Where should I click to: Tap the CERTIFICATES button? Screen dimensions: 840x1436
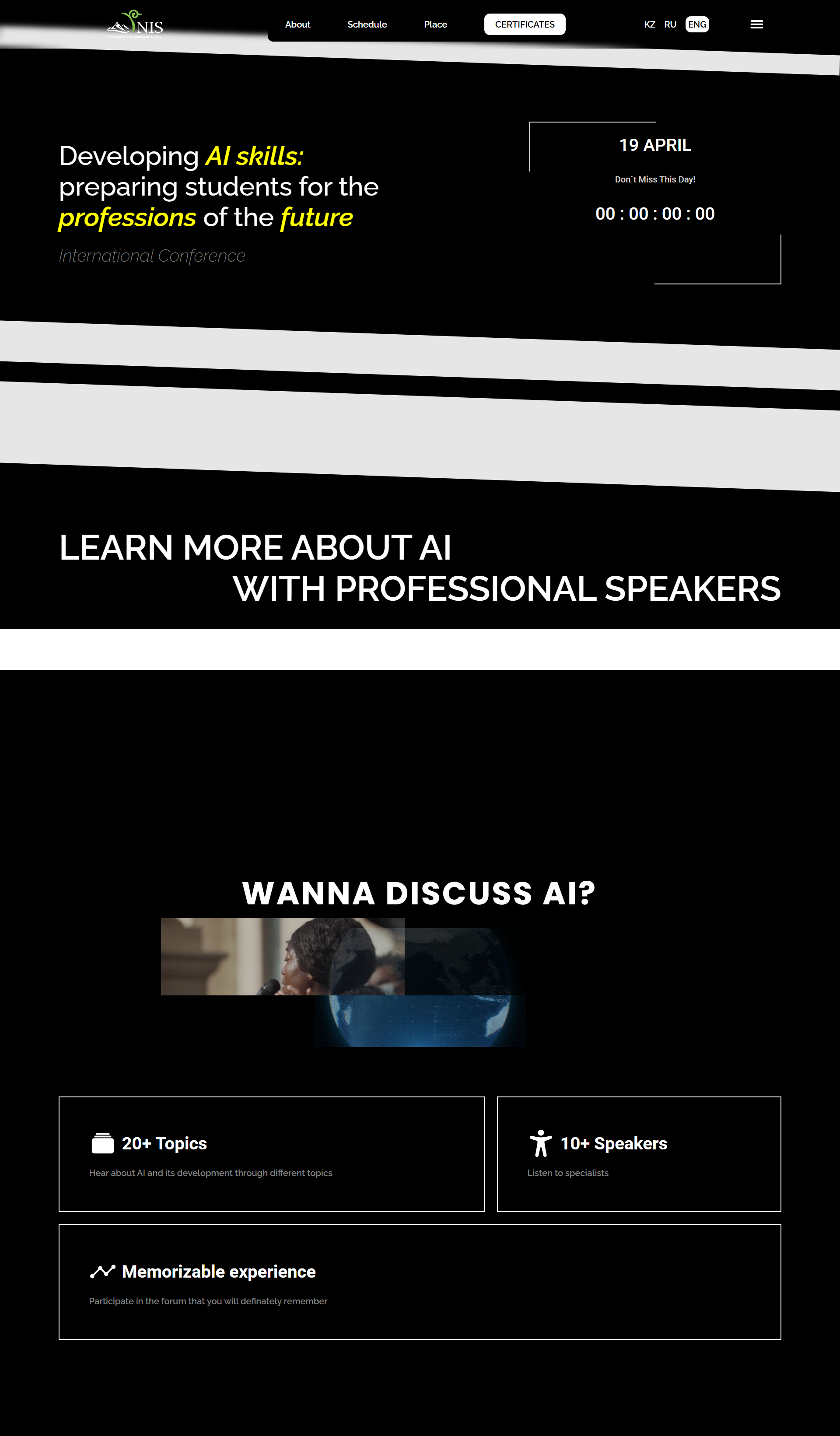pos(524,25)
